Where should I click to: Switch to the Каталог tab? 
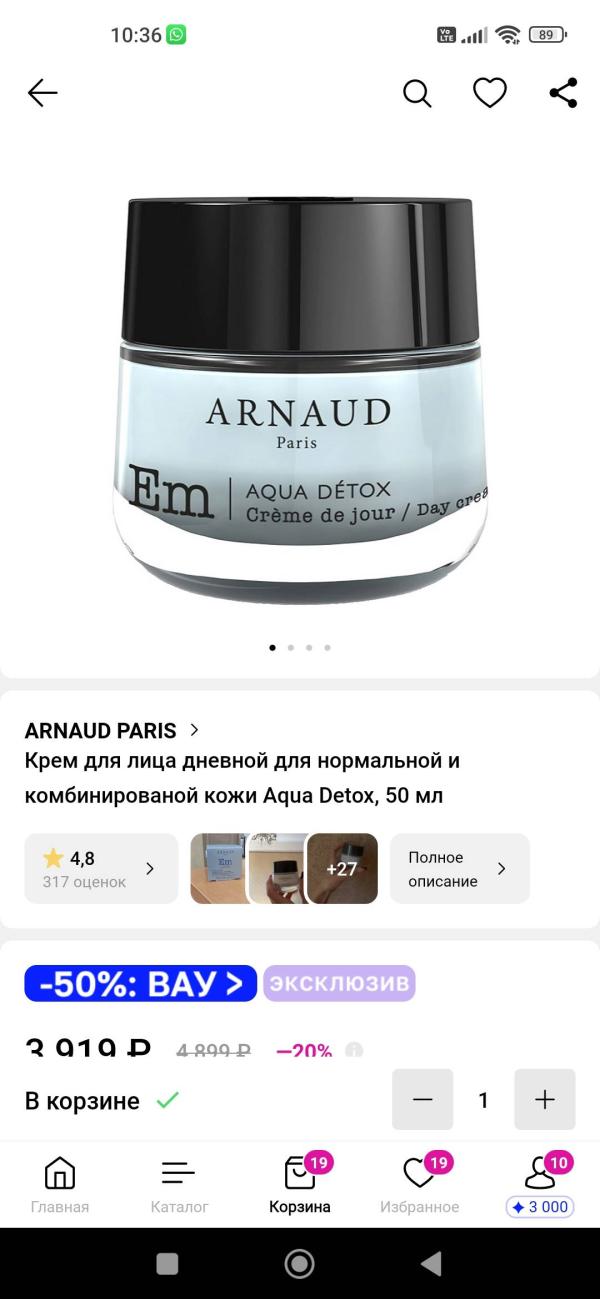[180, 1185]
